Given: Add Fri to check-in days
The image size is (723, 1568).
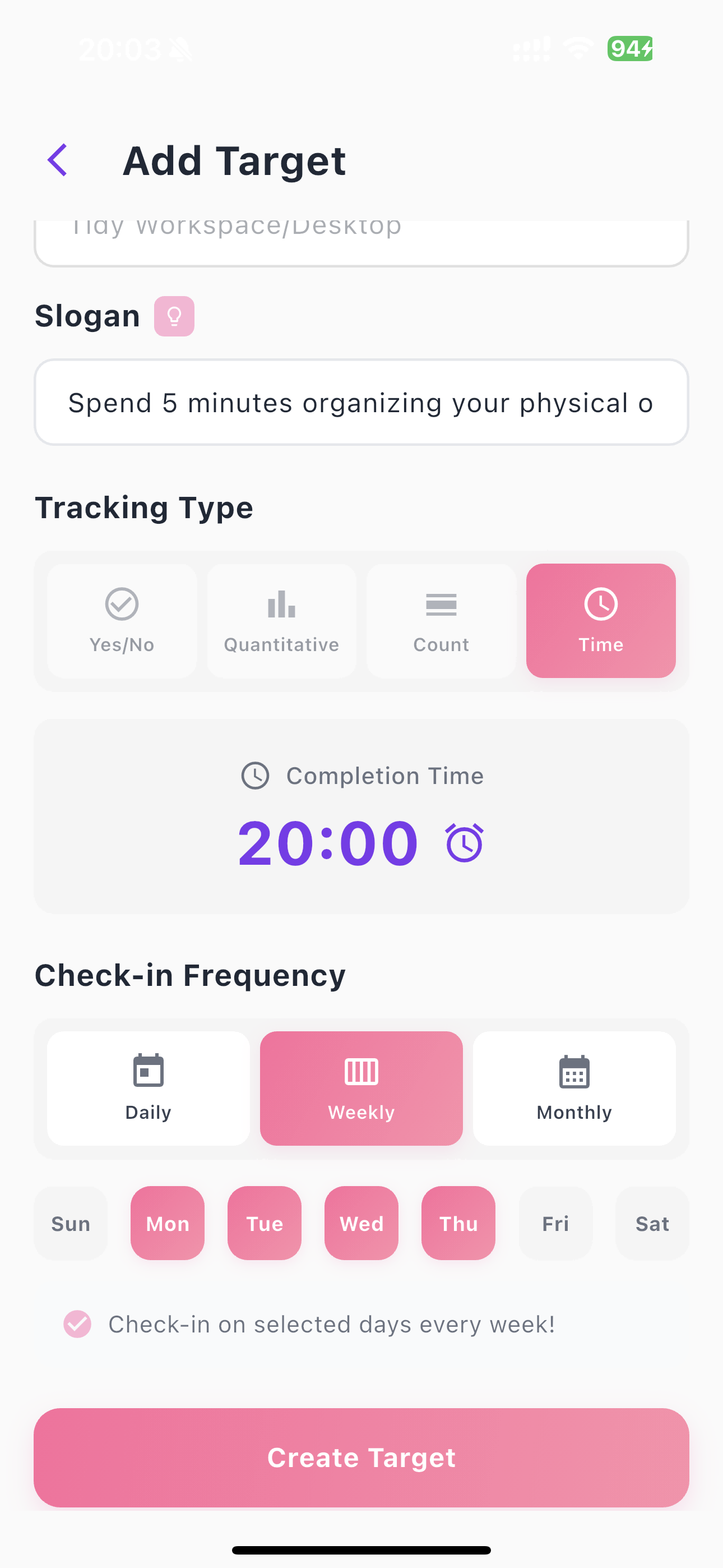Looking at the screenshot, I should 555,1223.
